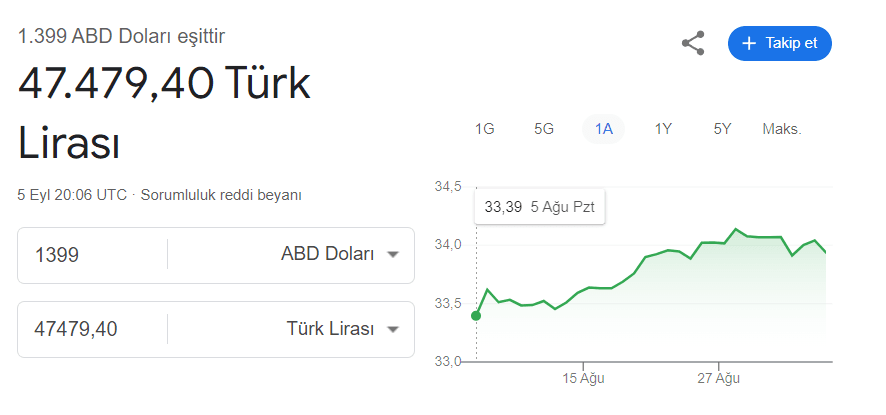Share this currency conversion
The height and width of the screenshot is (415, 886).
coord(693,43)
